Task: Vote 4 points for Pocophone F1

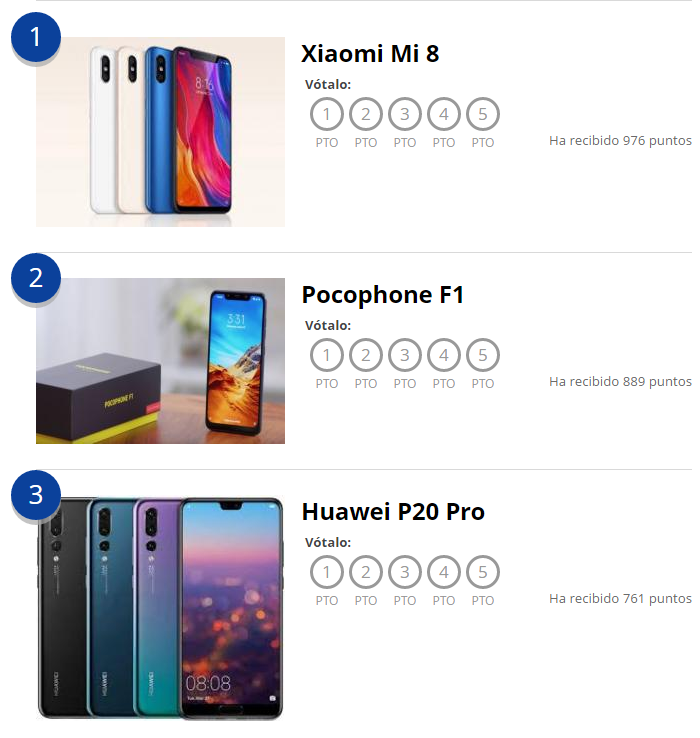Action: [x=444, y=355]
